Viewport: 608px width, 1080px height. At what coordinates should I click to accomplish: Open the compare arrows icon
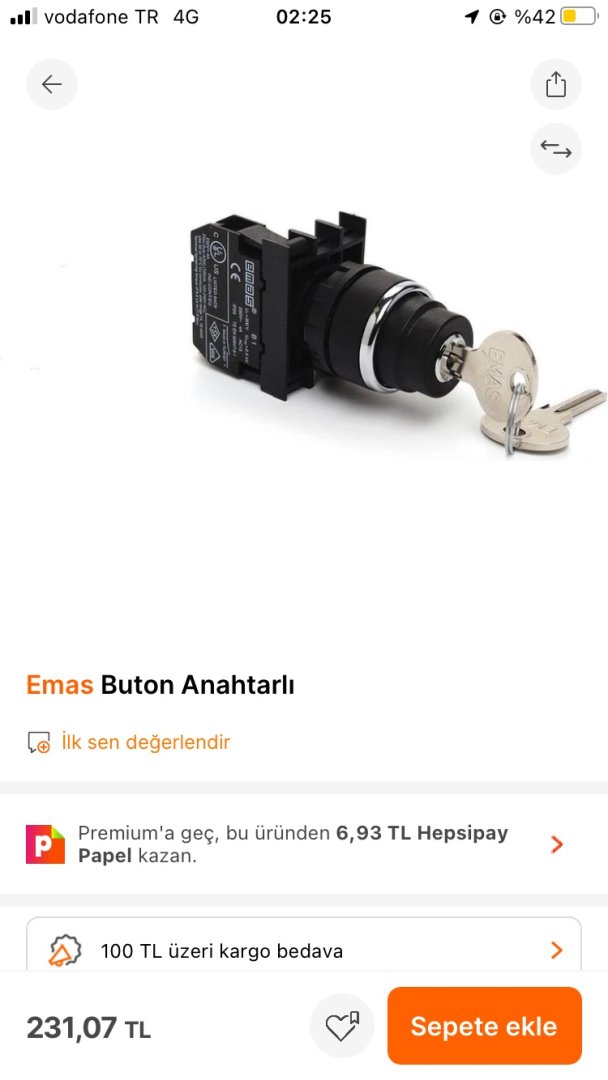(556, 149)
